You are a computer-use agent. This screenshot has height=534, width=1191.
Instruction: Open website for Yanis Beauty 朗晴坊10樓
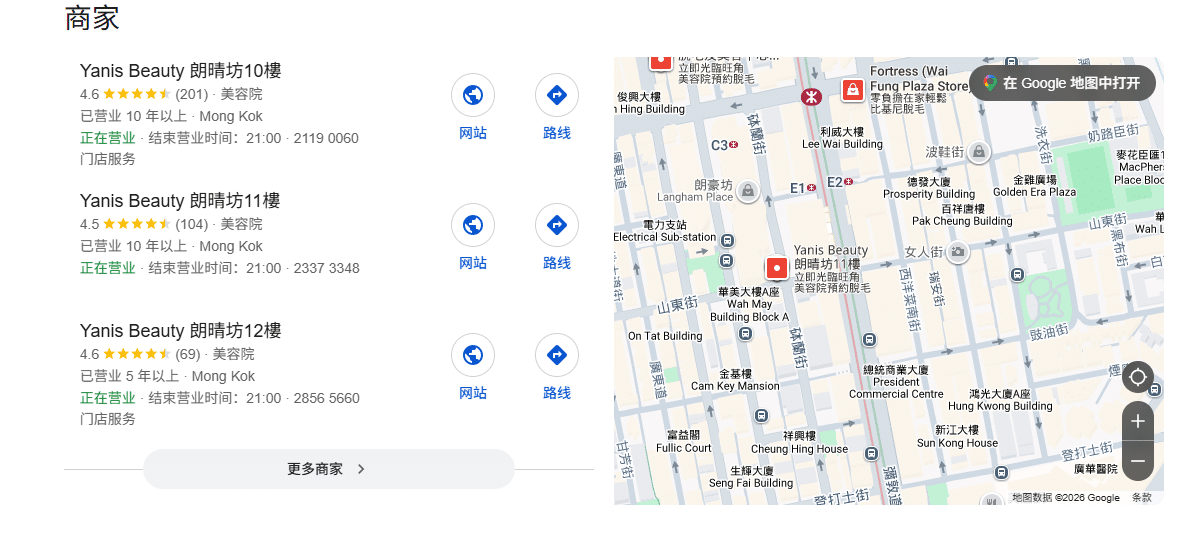(472, 107)
